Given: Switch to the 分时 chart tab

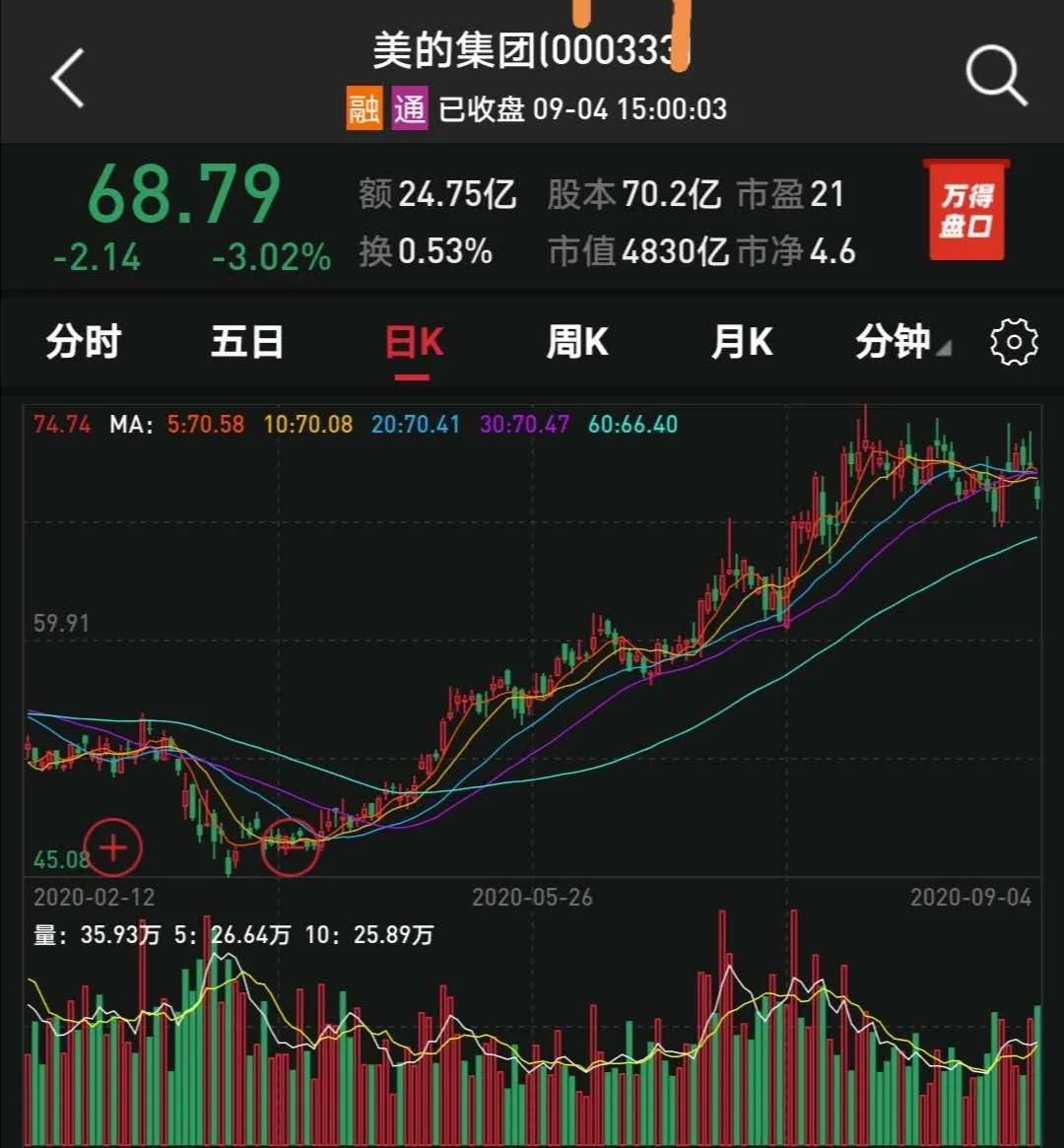Looking at the screenshot, I should click(83, 342).
